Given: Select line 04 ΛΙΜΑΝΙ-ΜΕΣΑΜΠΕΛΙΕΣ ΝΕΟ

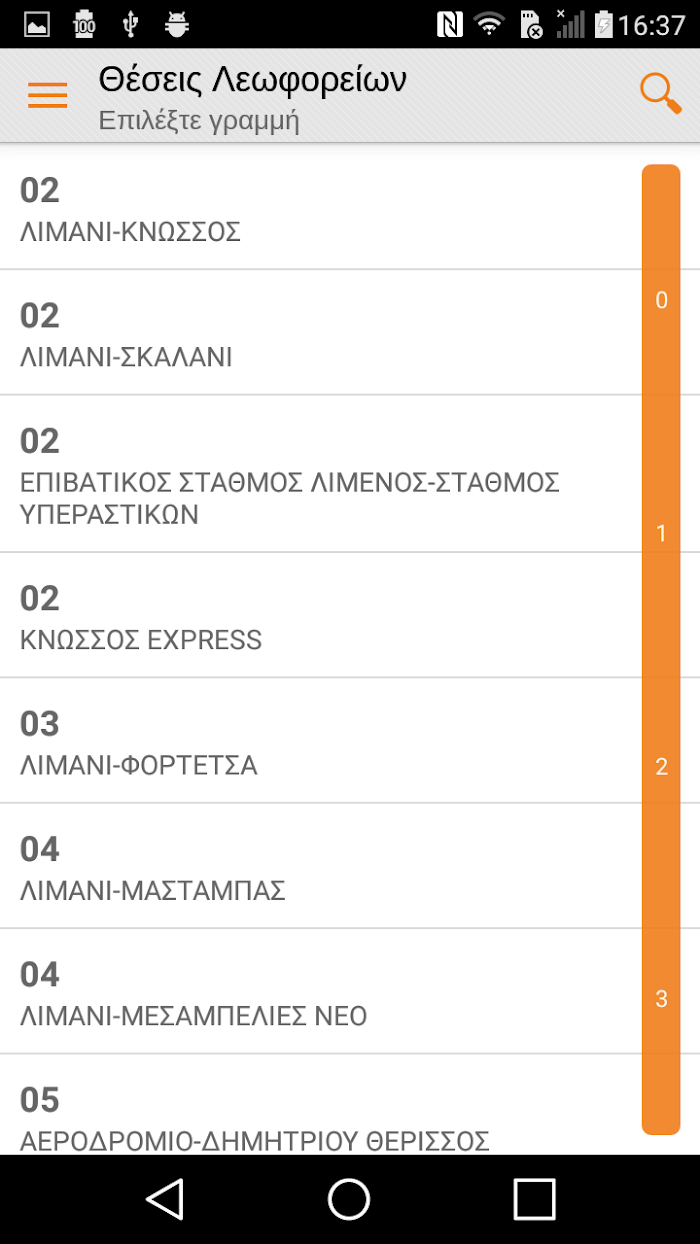Looking at the screenshot, I should tap(320, 991).
